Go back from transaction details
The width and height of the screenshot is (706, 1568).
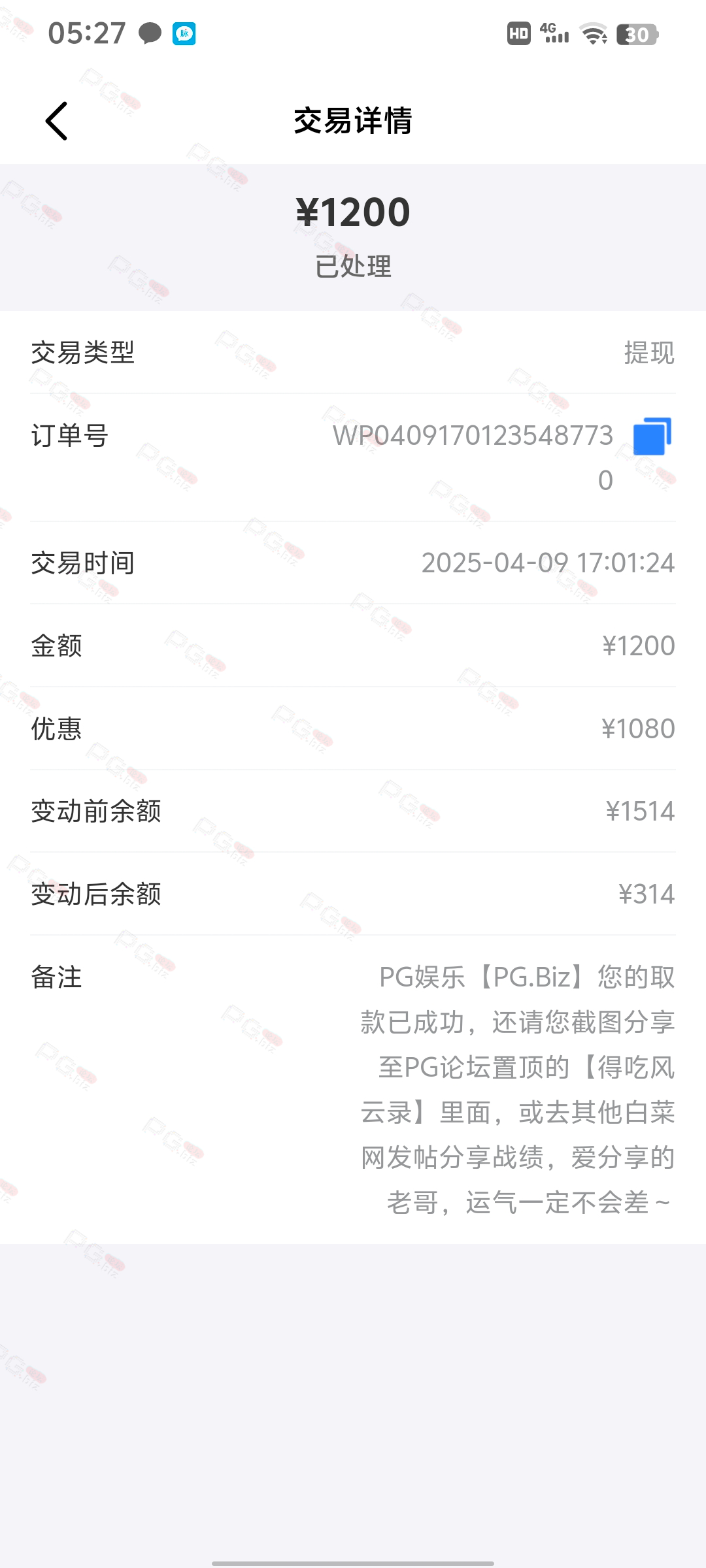(x=56, y=121)
